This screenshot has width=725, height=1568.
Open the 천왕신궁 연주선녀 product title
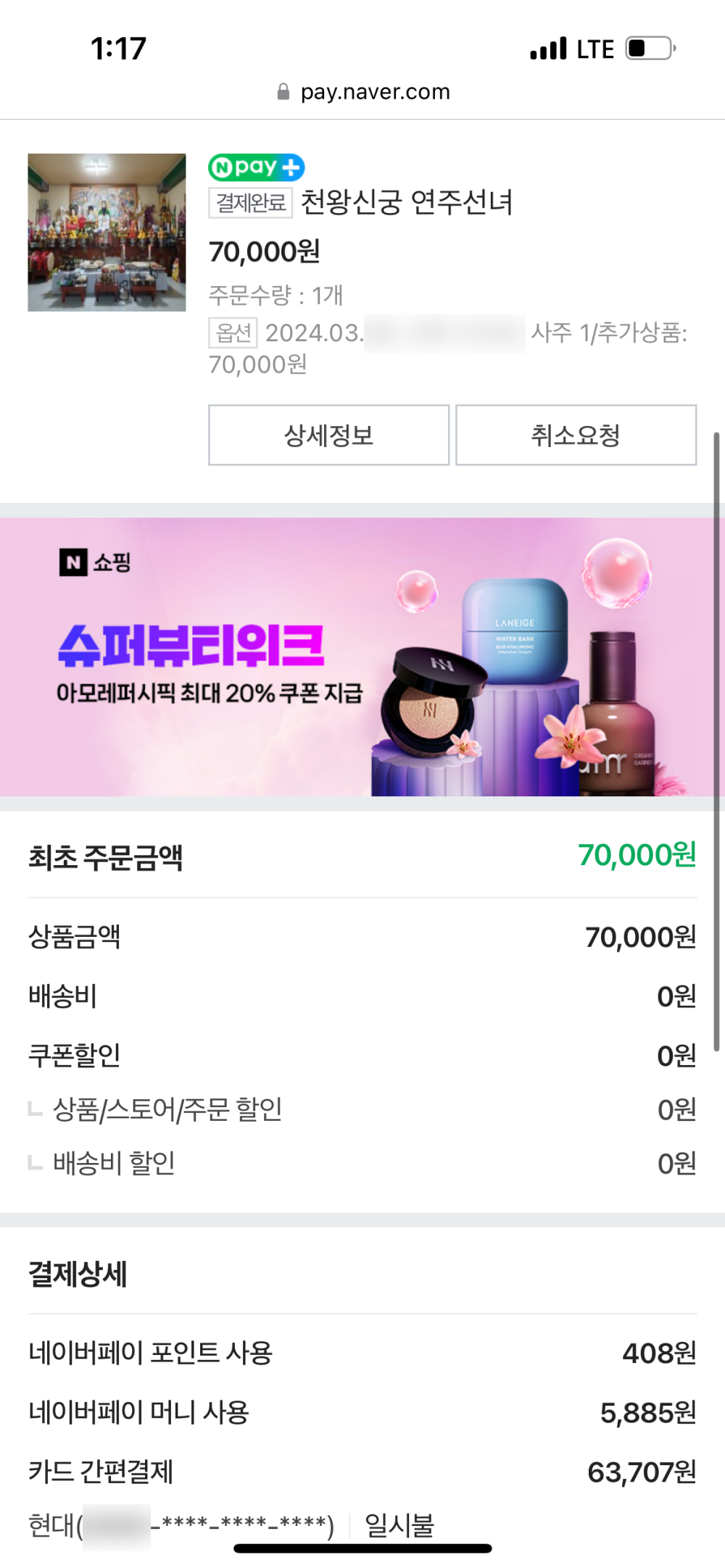(x=406, y=202)
